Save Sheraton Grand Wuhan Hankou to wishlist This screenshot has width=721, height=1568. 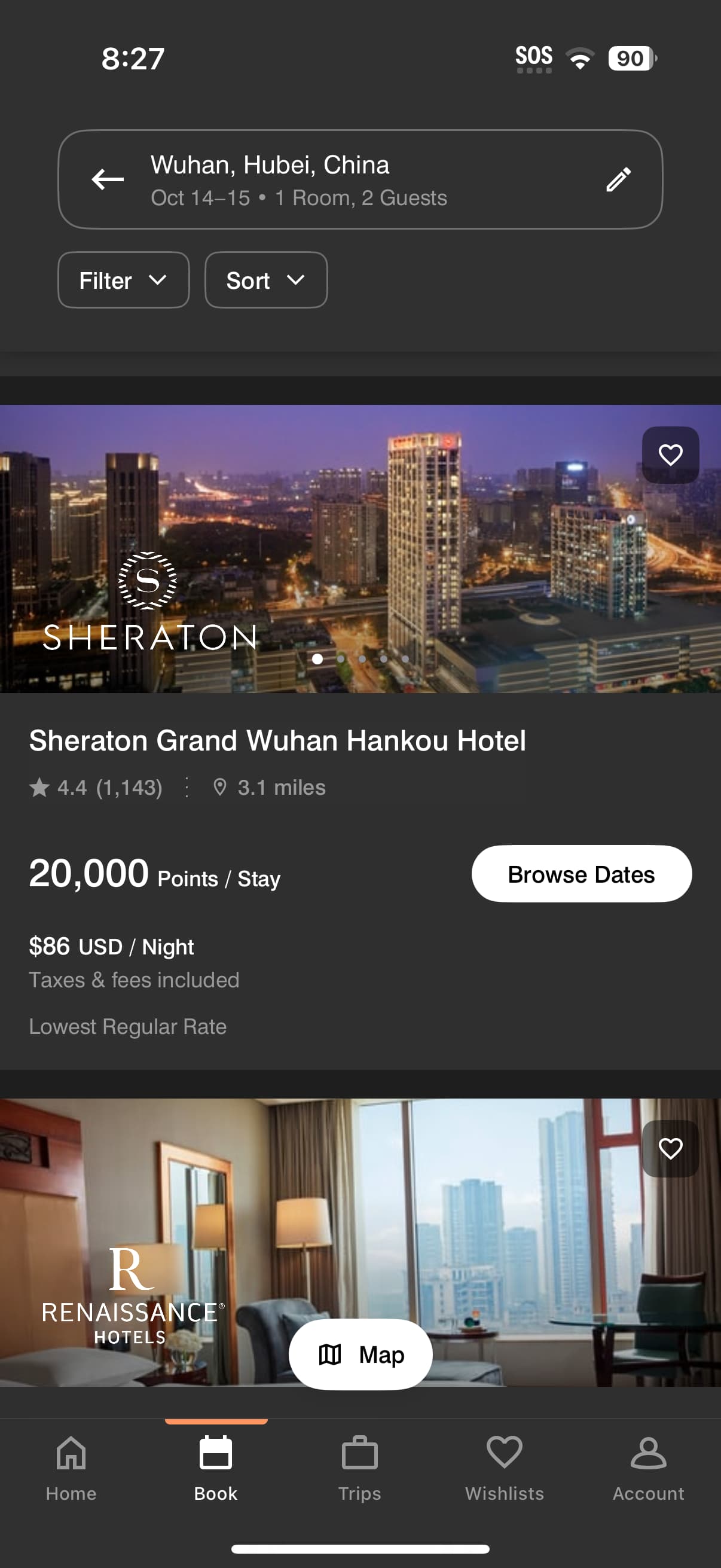pos(670,454)
